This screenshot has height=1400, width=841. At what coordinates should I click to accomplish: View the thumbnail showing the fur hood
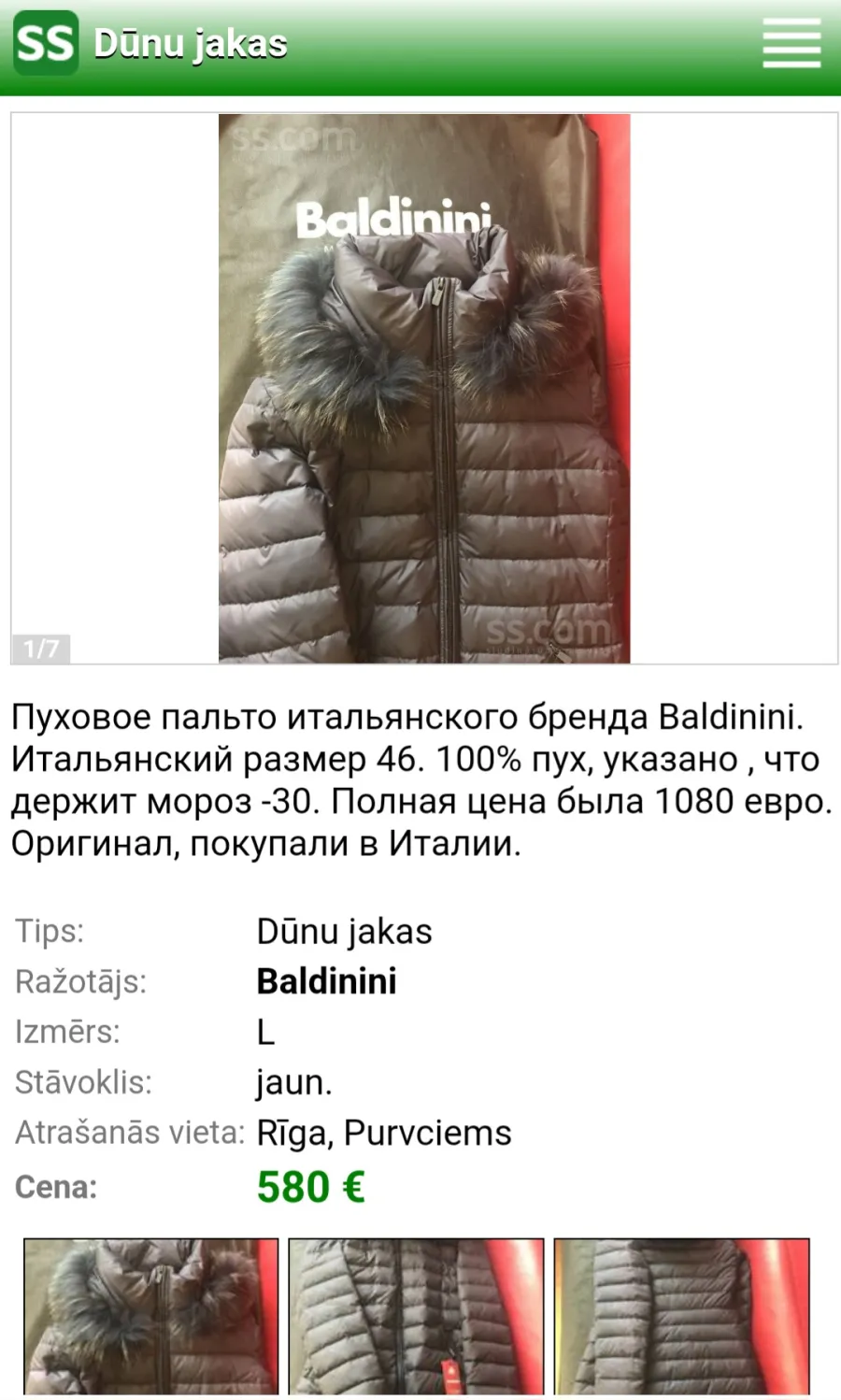point(151,1316)
